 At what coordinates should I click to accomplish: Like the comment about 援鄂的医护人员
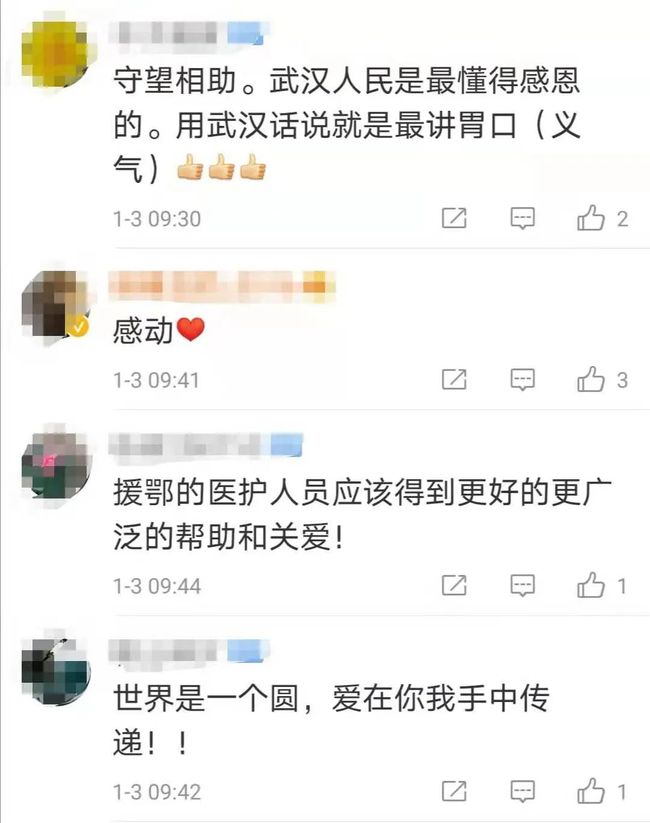(x=592, y=585)
